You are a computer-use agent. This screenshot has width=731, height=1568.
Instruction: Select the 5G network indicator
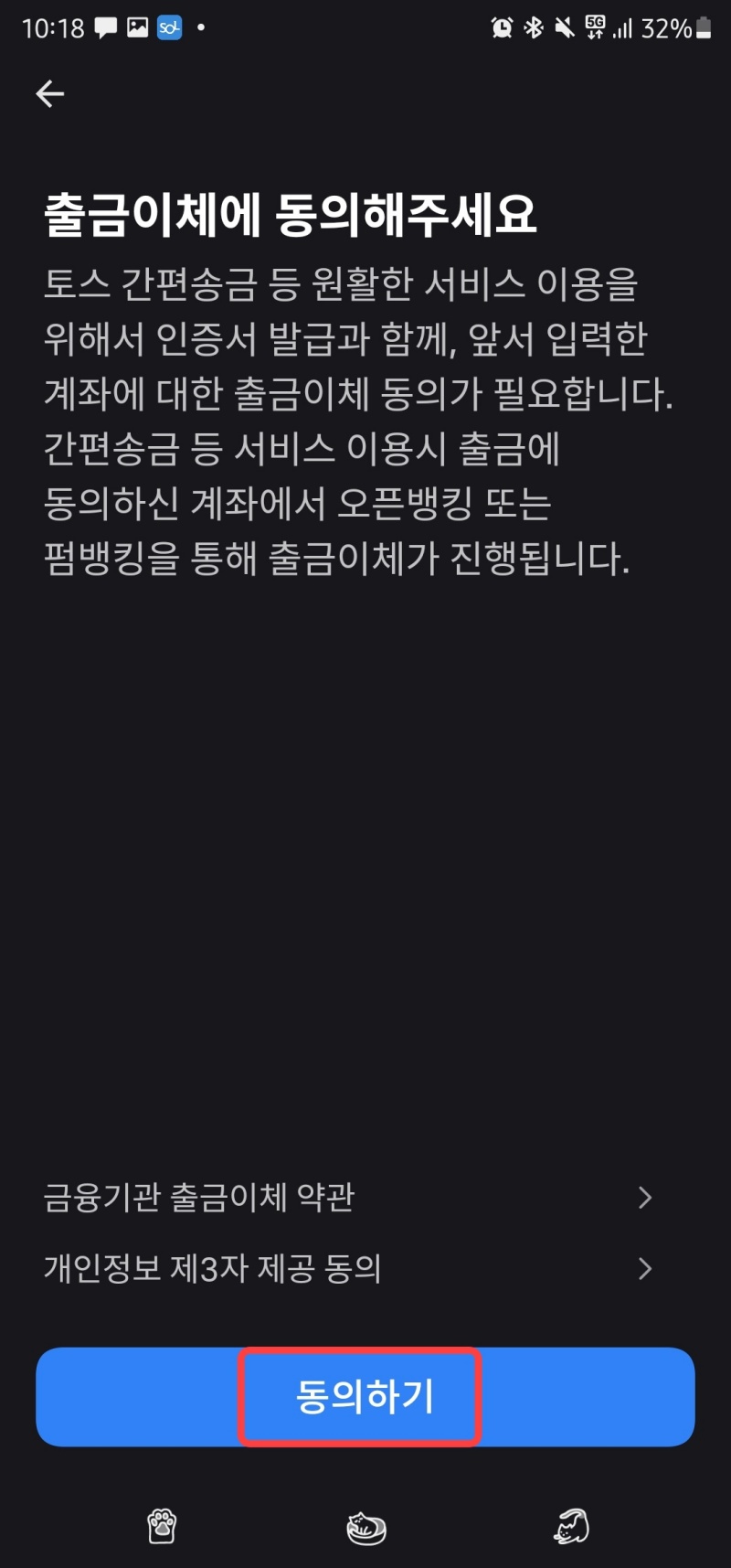pos(594,27)
